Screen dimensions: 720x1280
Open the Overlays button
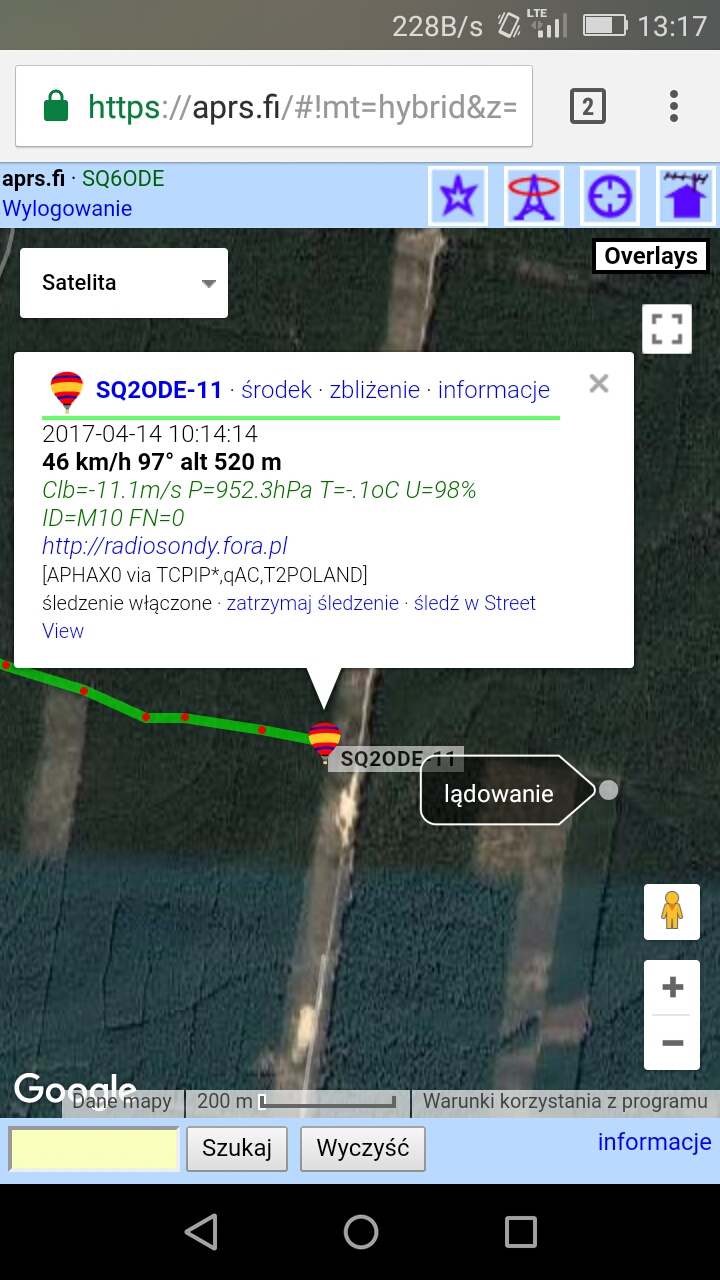(650, 256)
